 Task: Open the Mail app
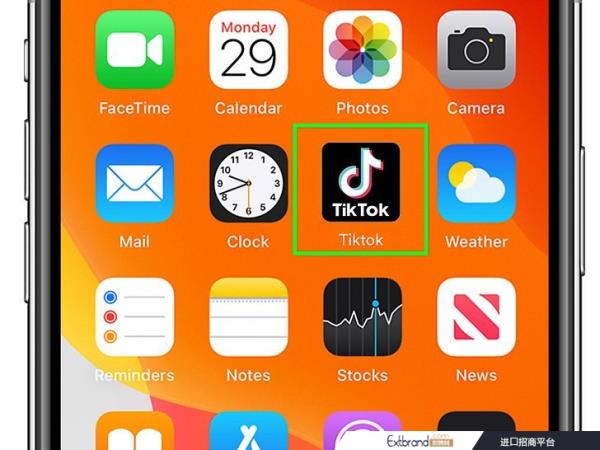tap(134, 183)
